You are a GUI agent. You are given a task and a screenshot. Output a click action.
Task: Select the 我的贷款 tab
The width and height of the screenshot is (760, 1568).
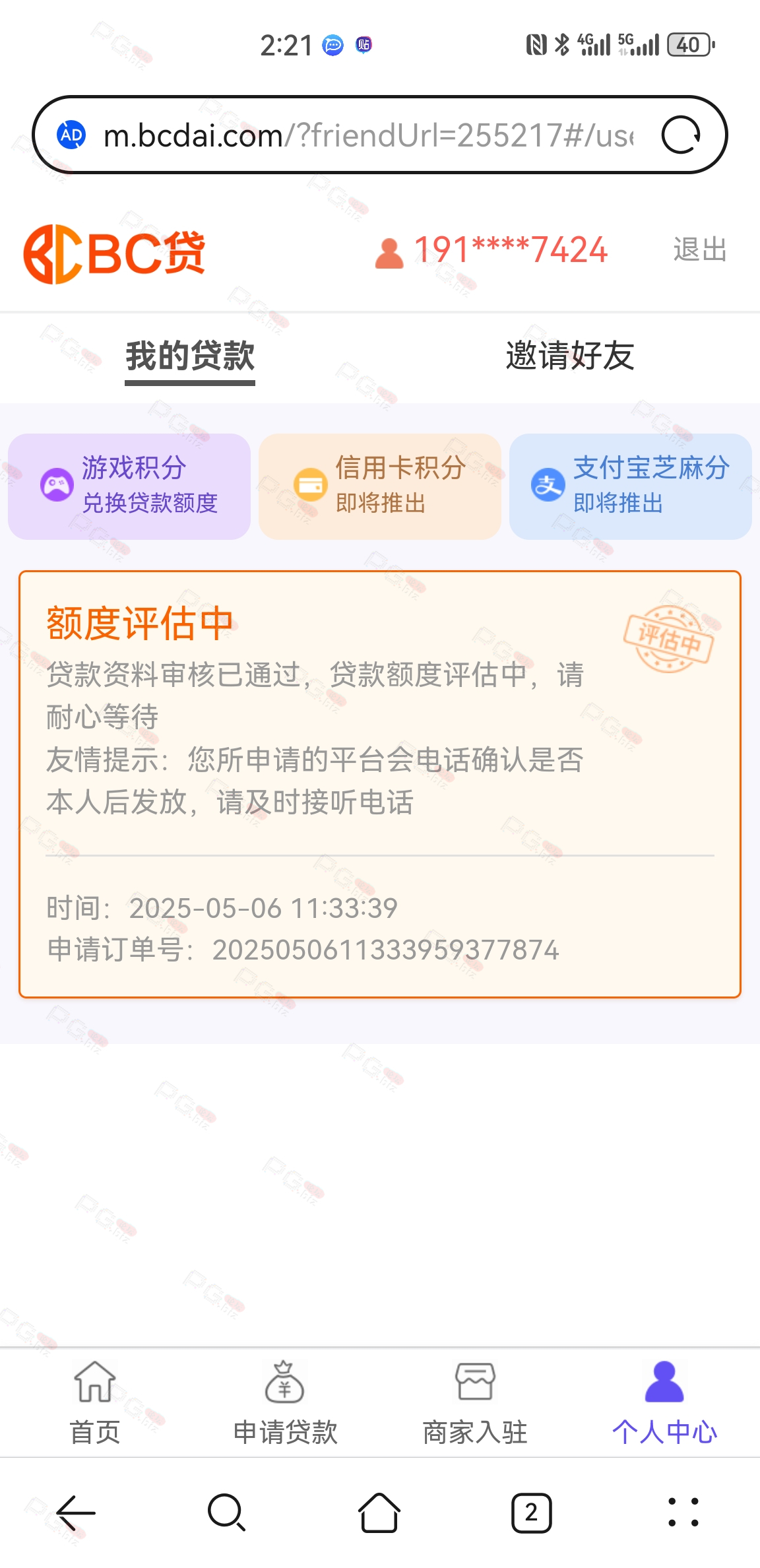190,356
